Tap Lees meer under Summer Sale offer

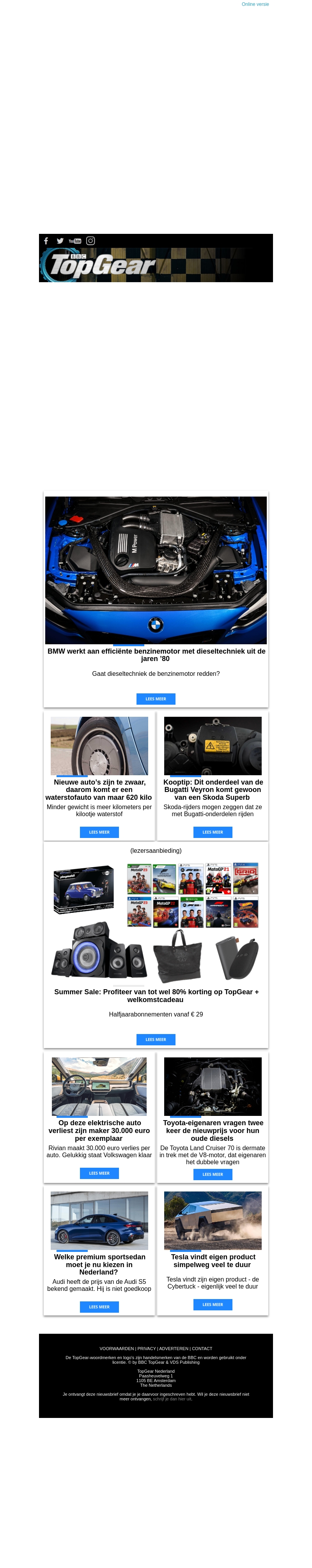click(x=155, y=1039)
